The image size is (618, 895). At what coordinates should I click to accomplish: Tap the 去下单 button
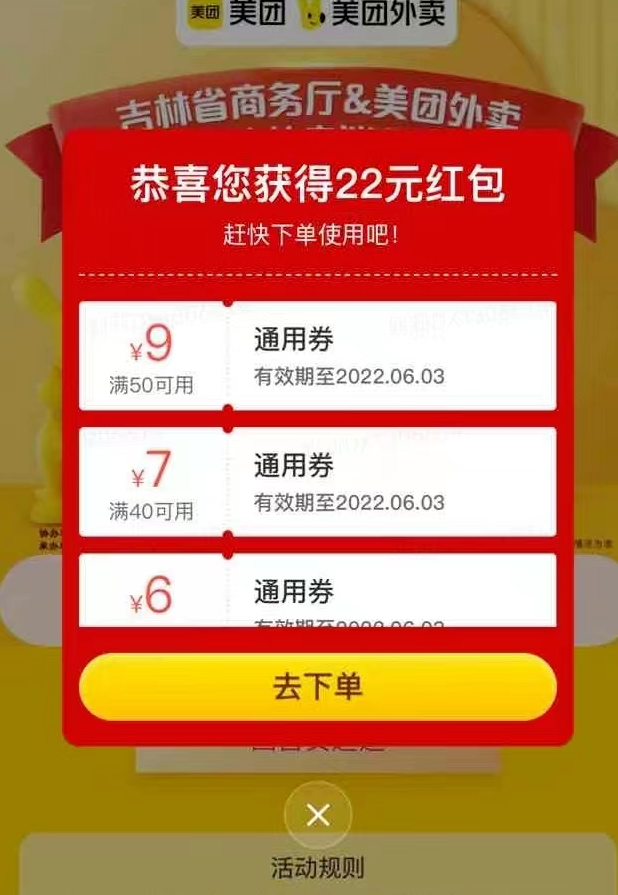click(x=317, y=687)
